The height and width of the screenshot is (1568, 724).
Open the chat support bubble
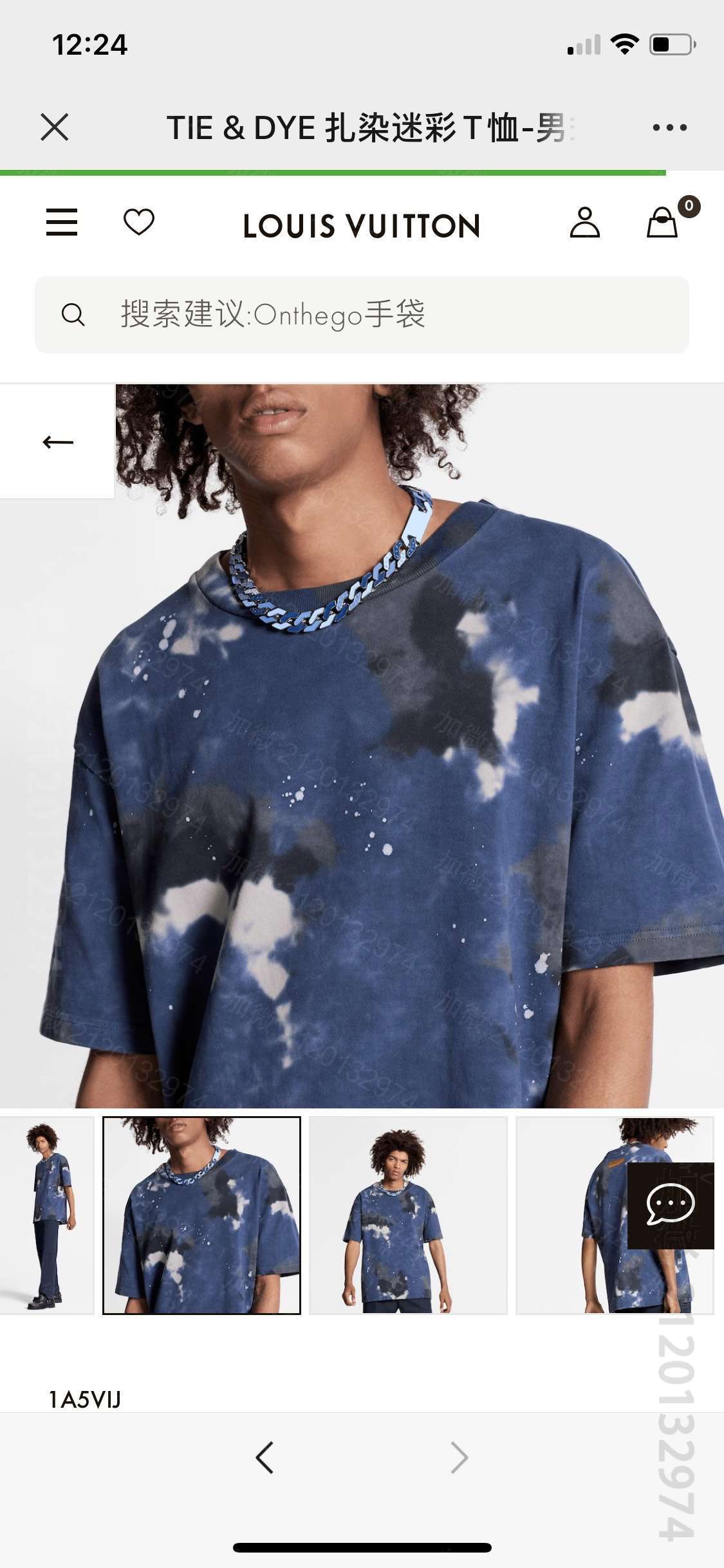(671, 1205)
